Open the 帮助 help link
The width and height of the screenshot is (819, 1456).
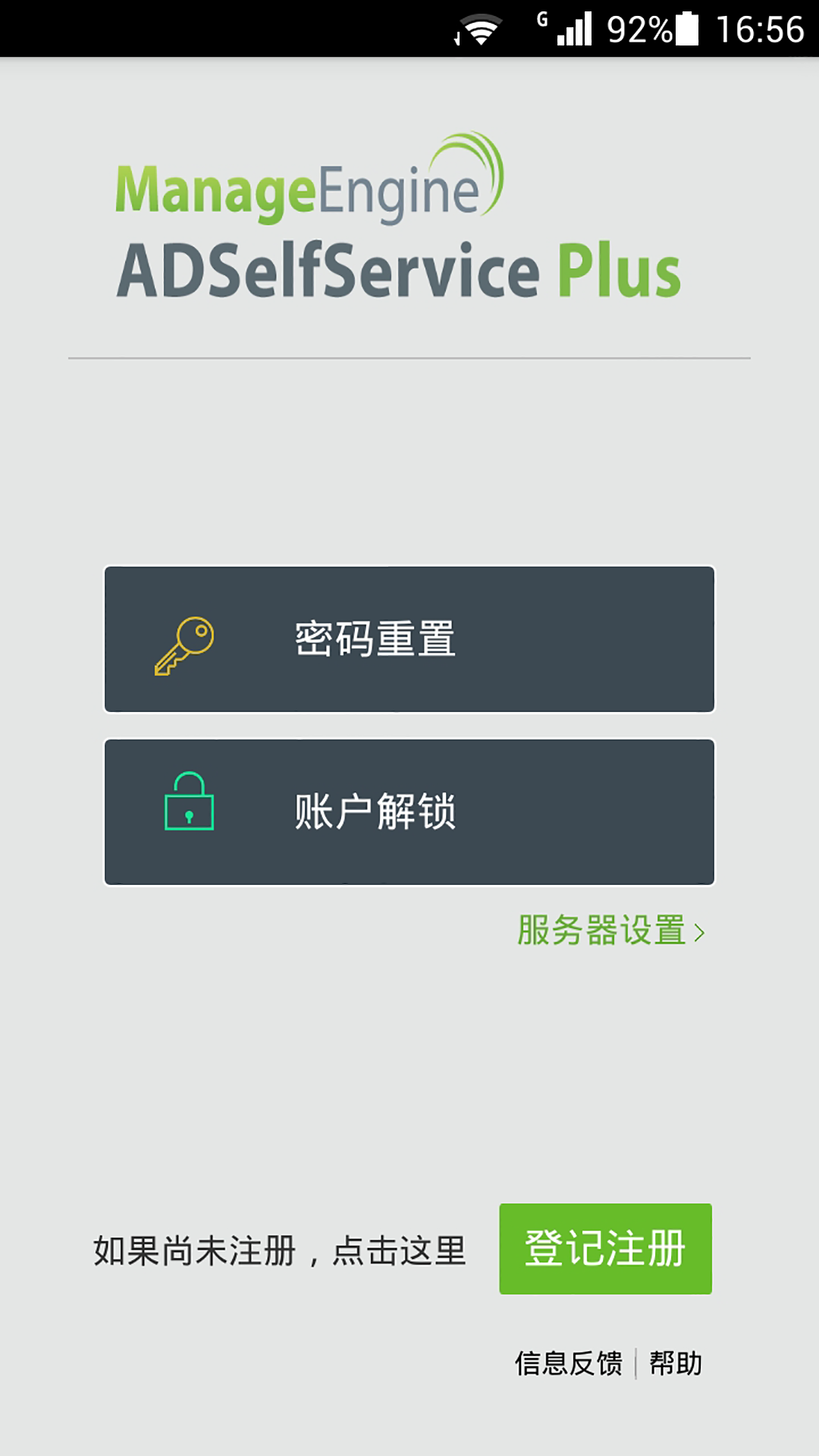(x=676, y=1363)
